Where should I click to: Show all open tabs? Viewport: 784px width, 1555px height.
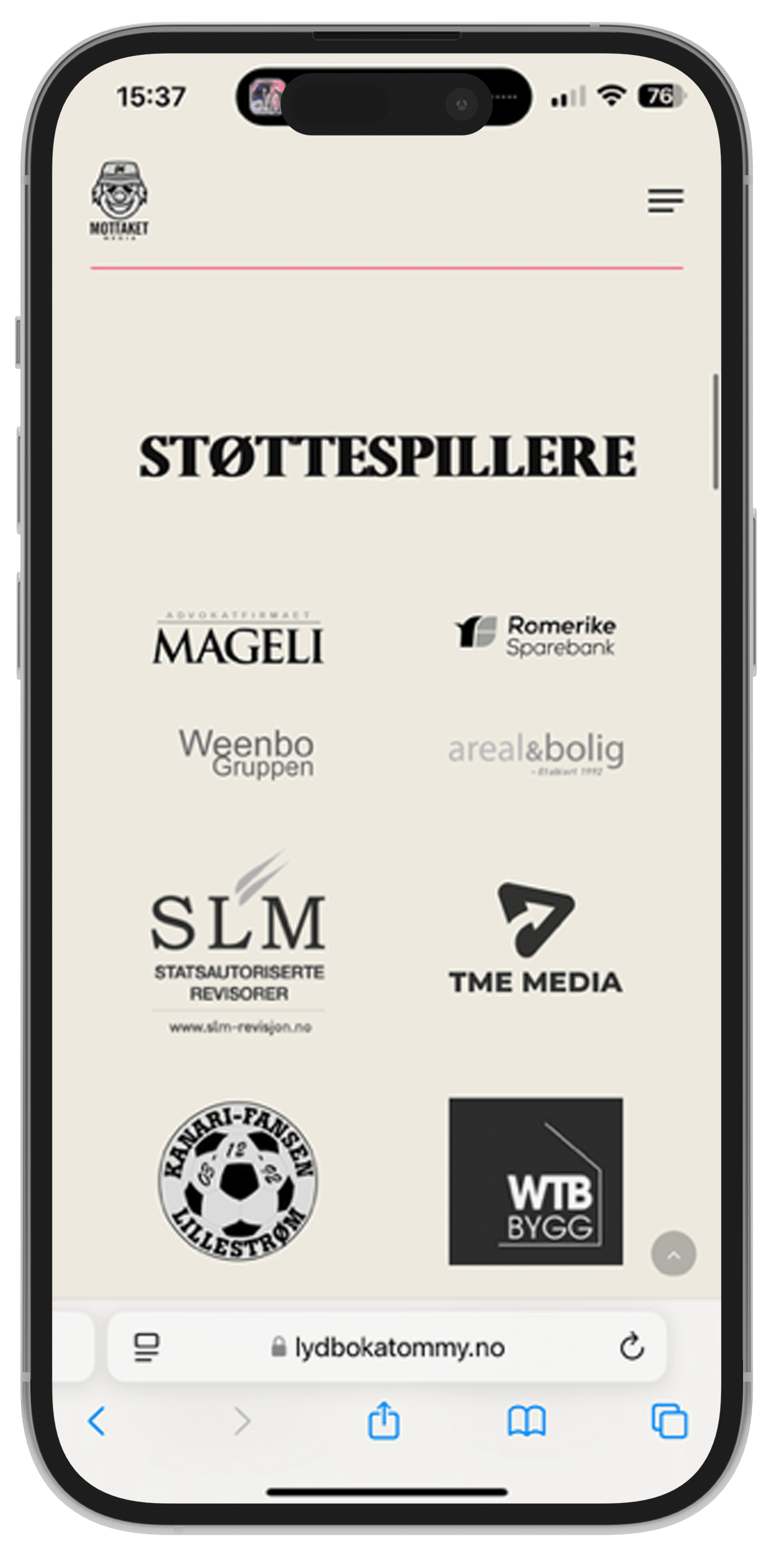click(669, 1421)
